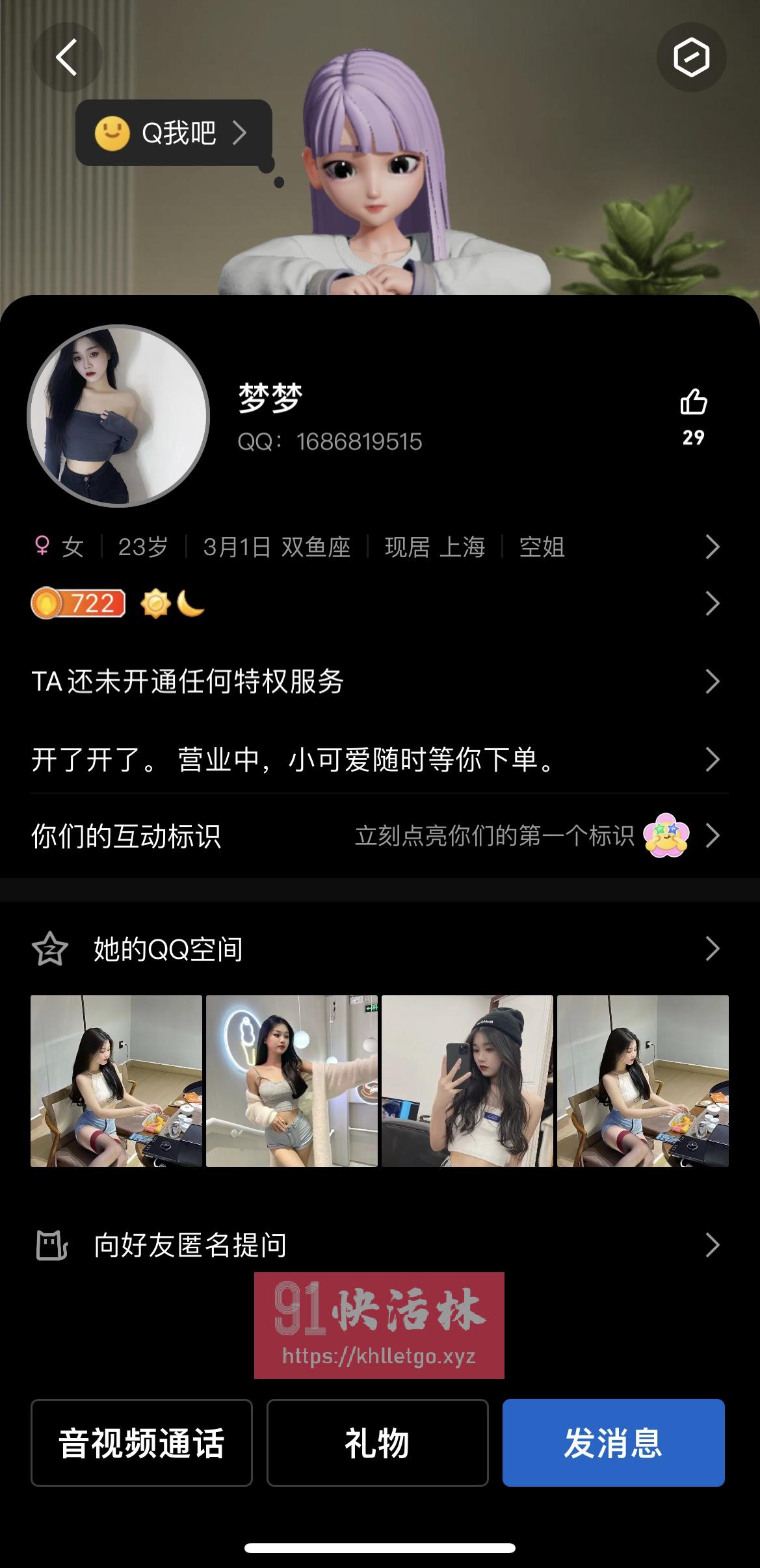Open the hexagon settings icon at top right
This screenshot has height=1568, width=760.
click(692, 57)
